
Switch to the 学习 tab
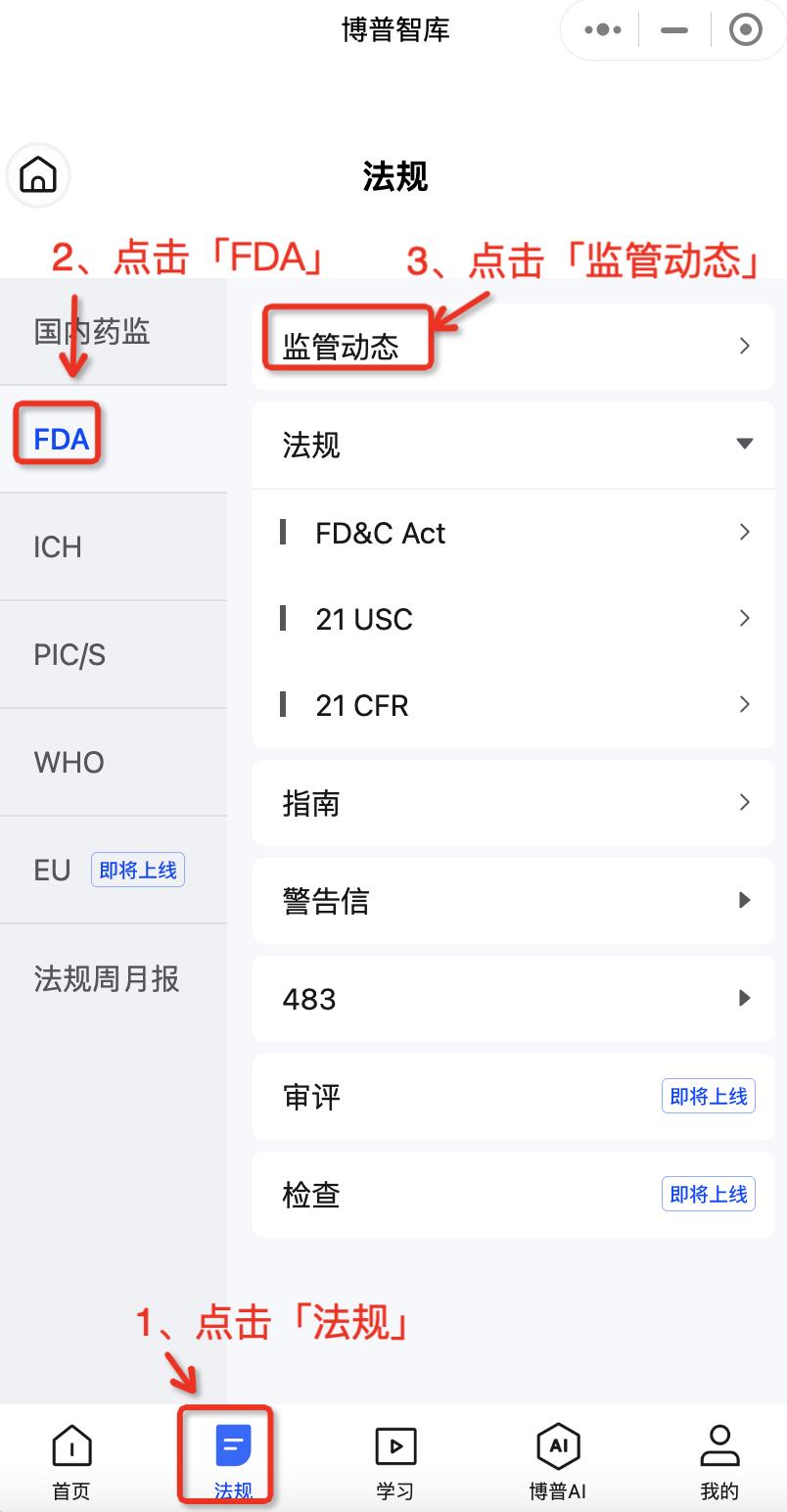395,1461
